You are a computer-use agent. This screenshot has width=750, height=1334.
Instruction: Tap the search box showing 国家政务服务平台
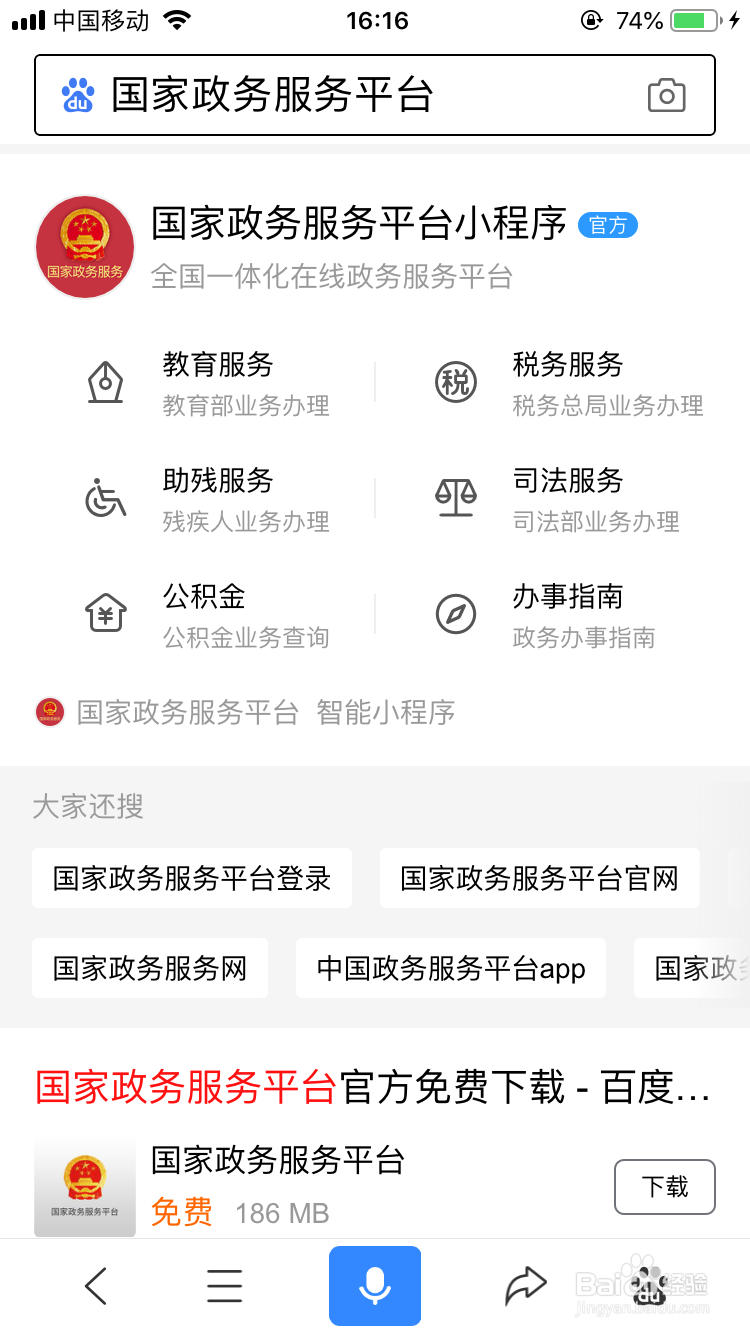375,95
